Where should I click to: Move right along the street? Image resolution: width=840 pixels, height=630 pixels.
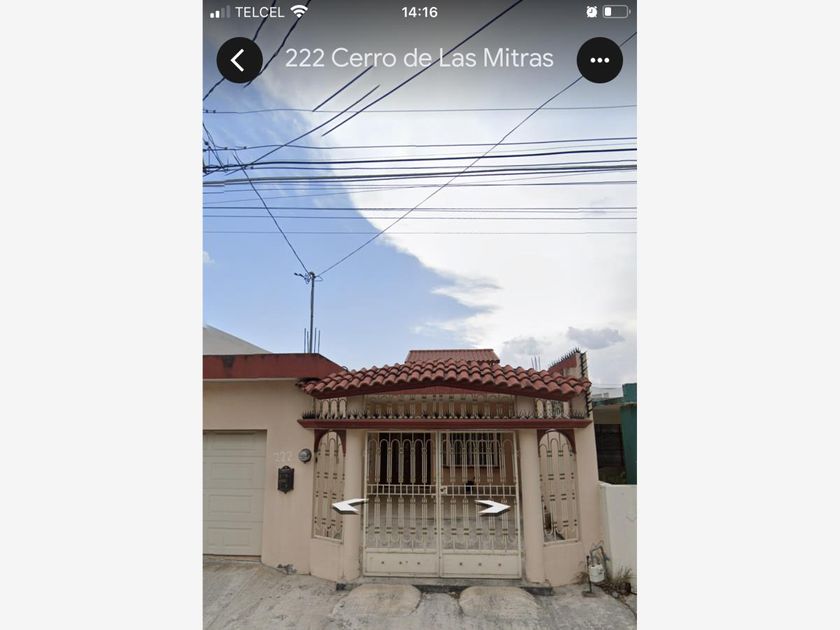[x=493, y=507]
